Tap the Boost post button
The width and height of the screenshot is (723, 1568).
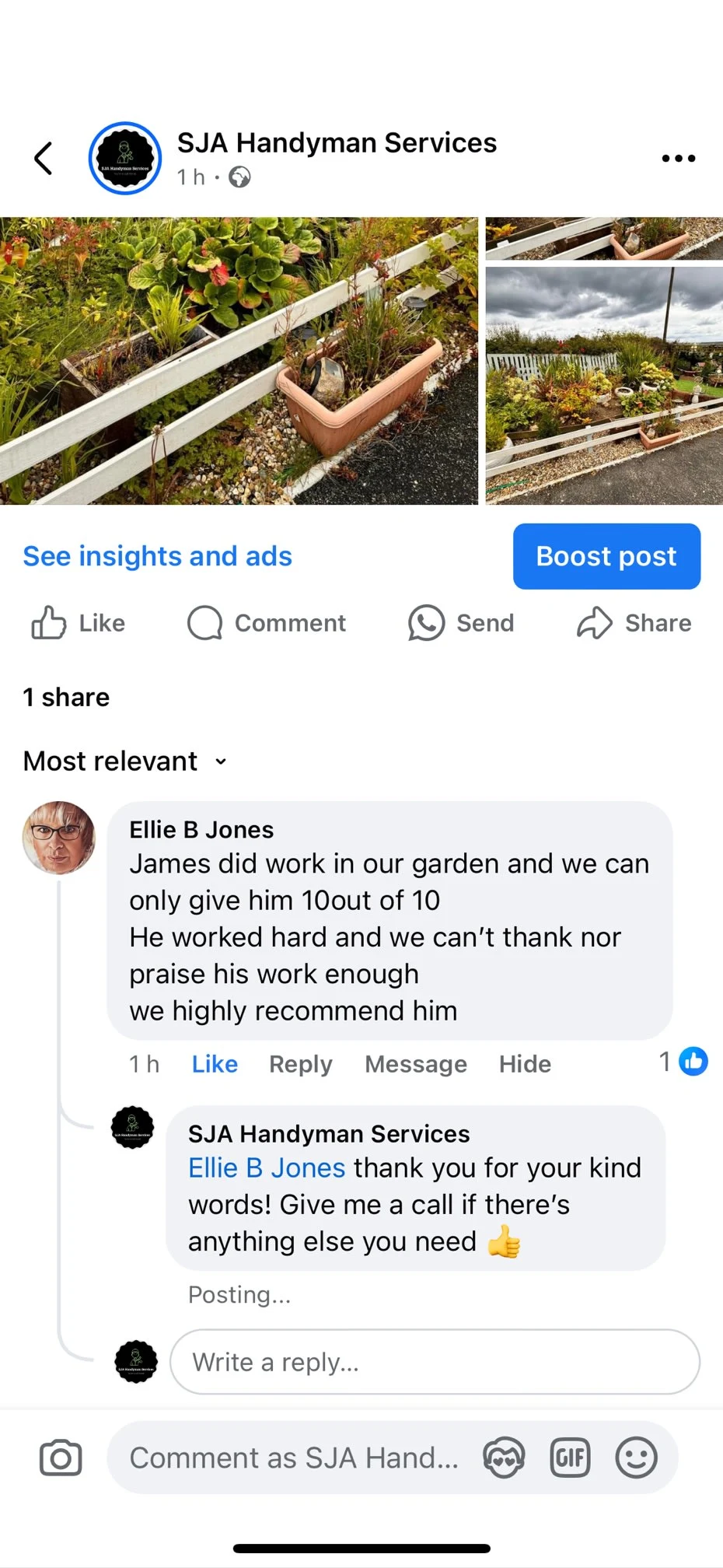606,556
